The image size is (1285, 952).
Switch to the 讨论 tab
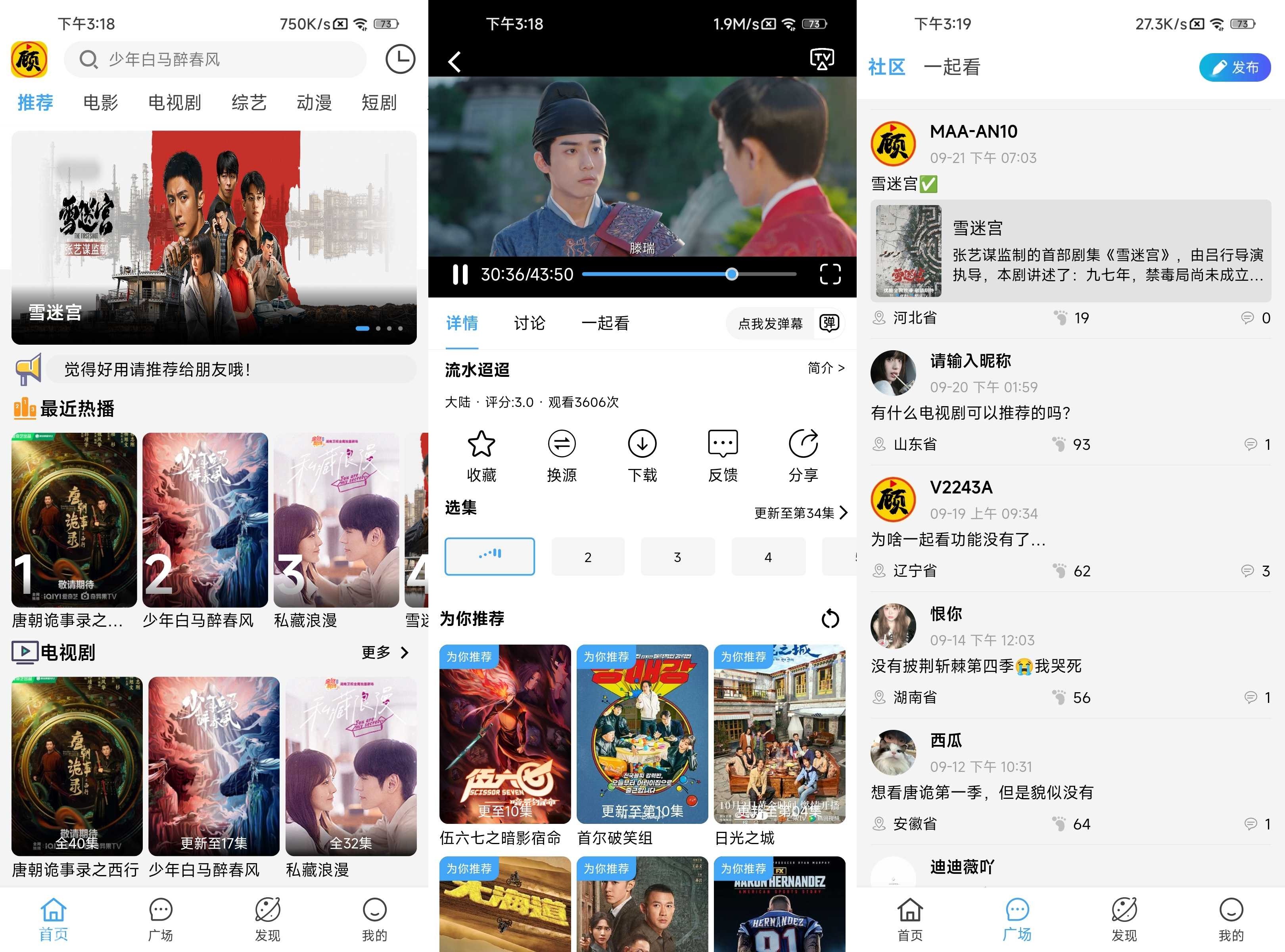529,323
